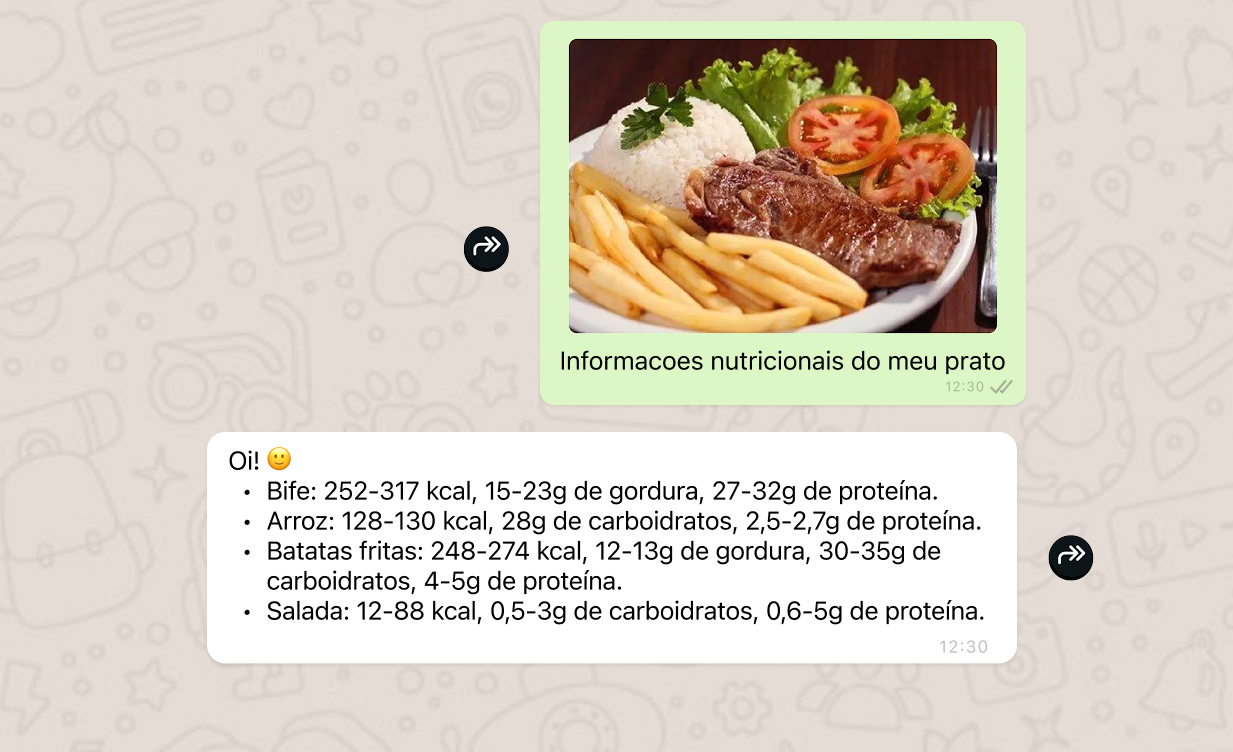
Task: Open the sent plate photo
Action: 782,186
